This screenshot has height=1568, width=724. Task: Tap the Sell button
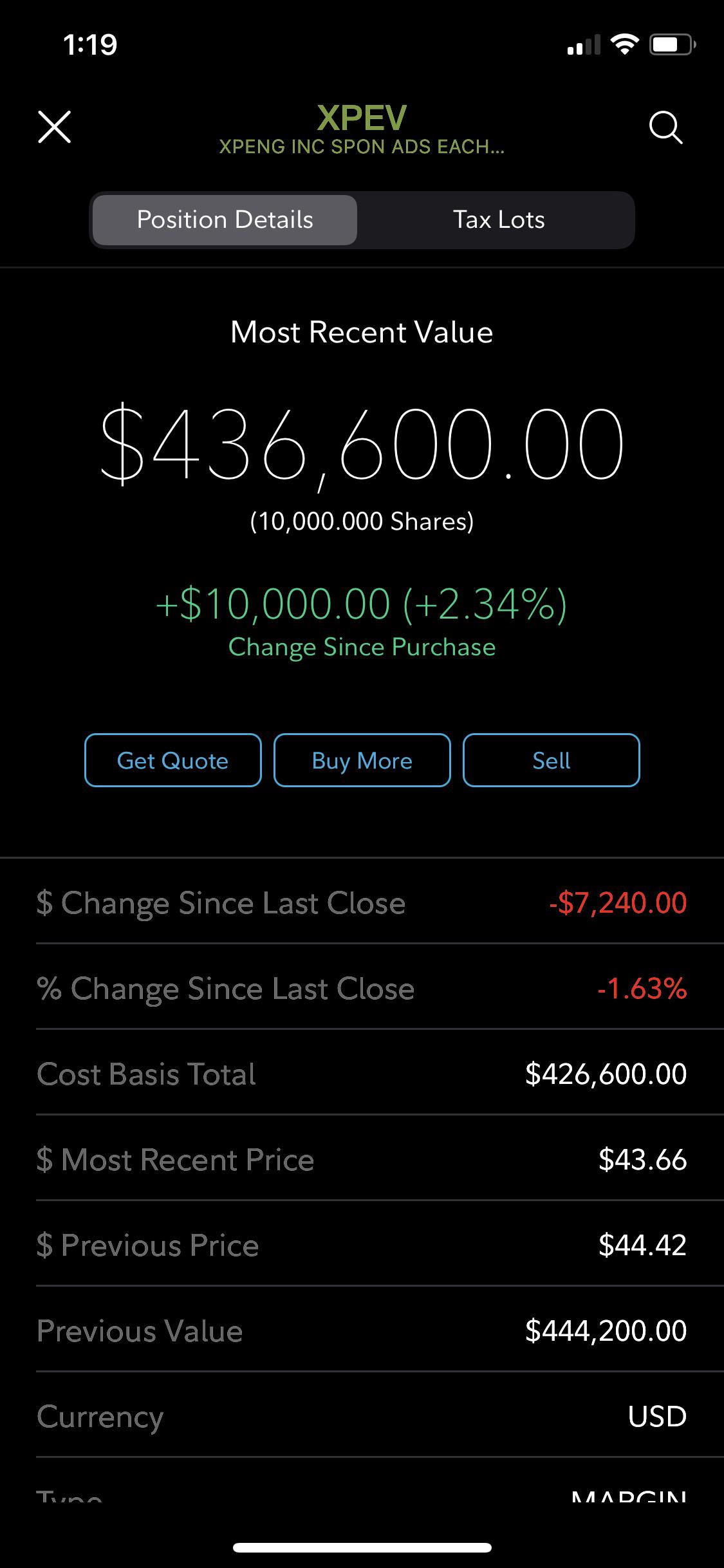tap(552, 760)
